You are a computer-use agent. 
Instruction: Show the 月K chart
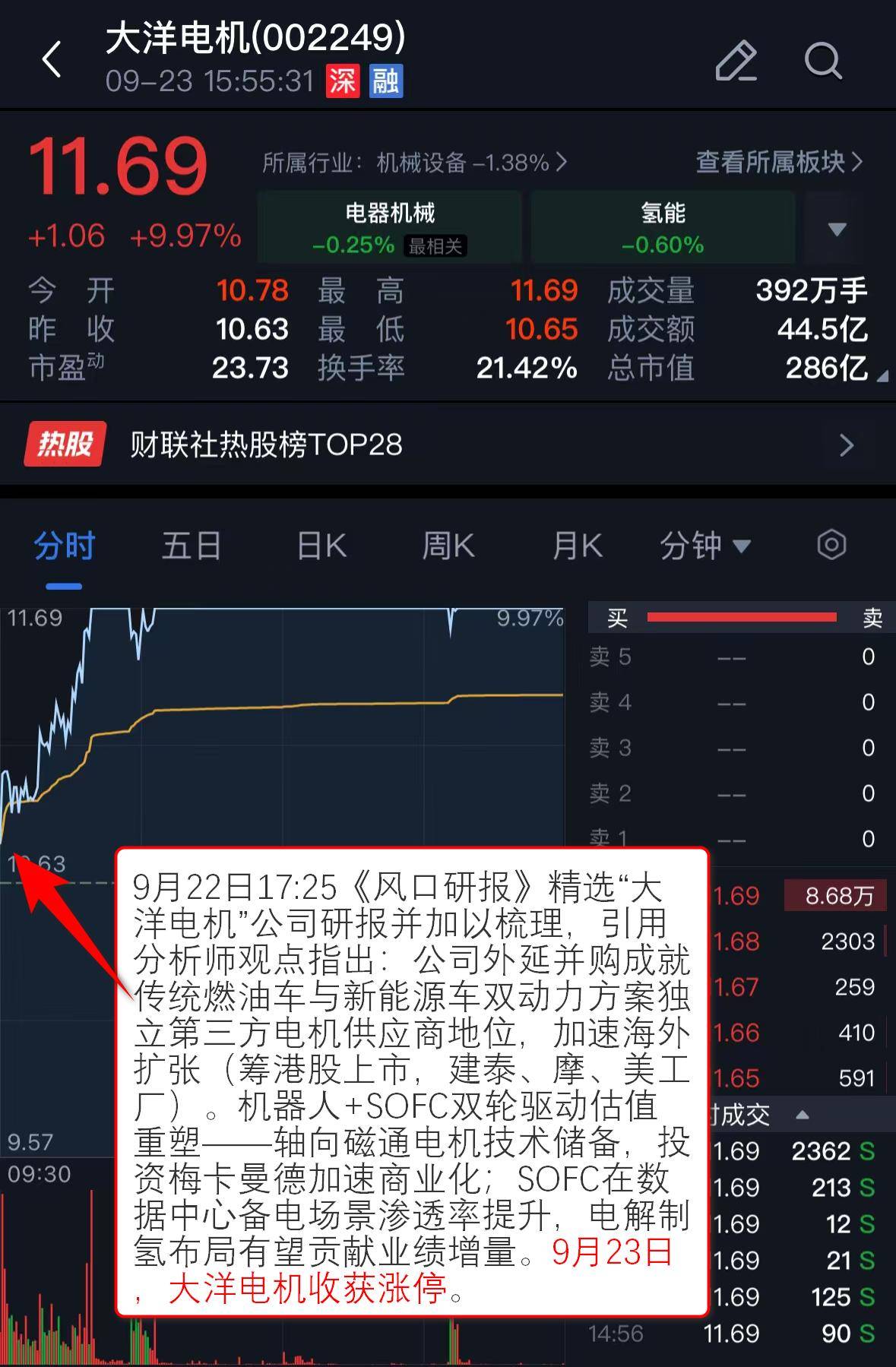click(577, 546)
